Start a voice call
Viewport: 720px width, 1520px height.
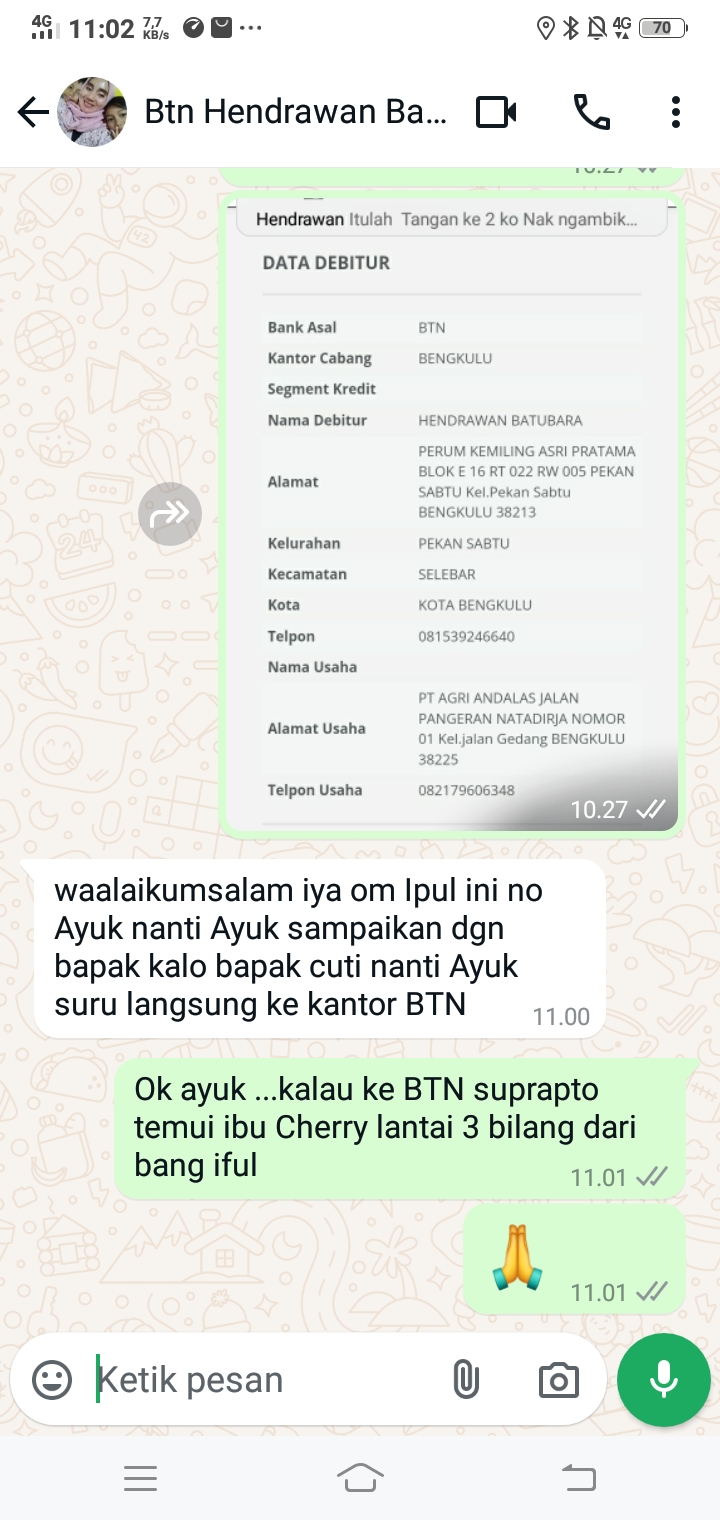[x=591, y=112]
